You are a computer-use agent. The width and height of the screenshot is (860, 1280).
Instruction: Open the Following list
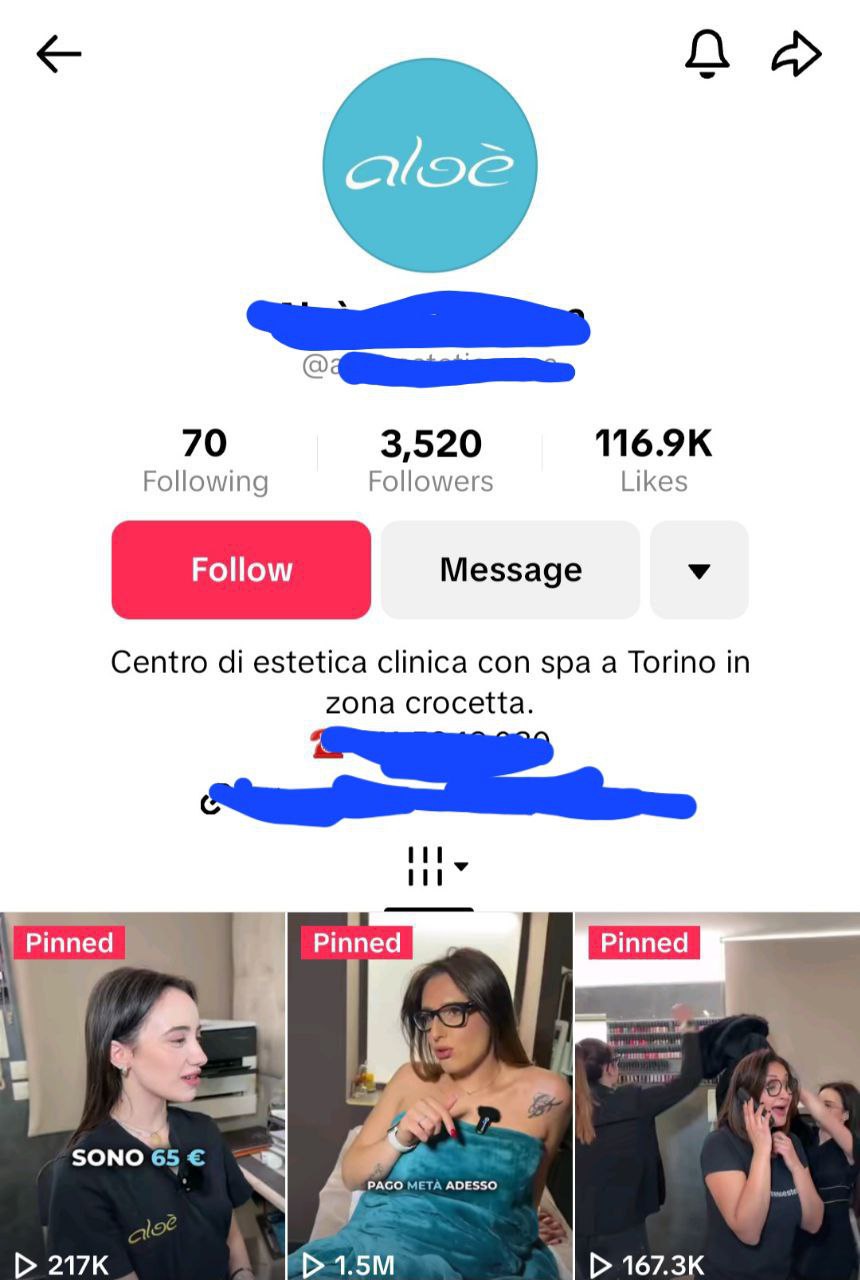[x=205, y=461]
